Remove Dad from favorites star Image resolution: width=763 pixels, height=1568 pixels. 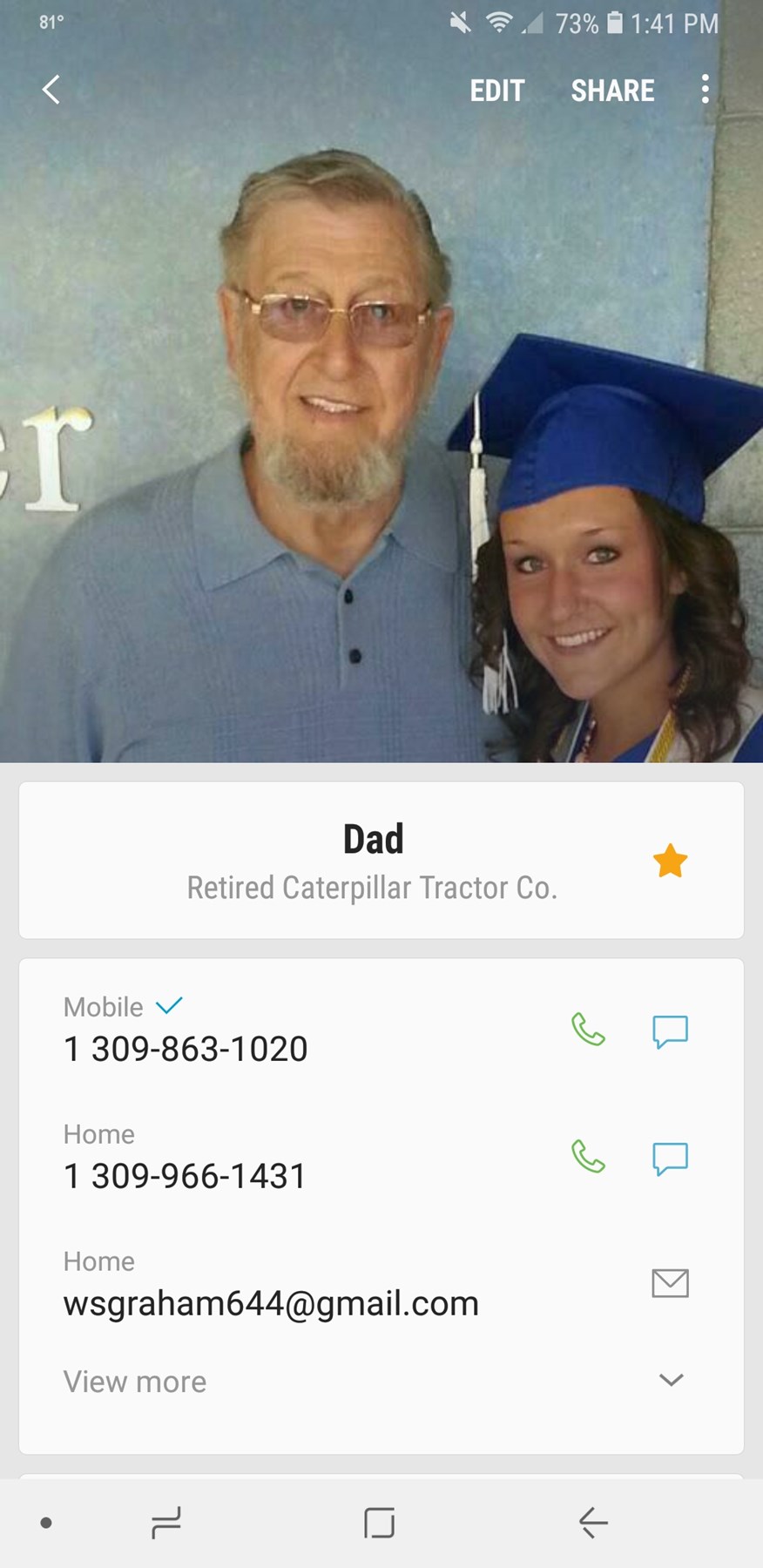coord(670,861)
